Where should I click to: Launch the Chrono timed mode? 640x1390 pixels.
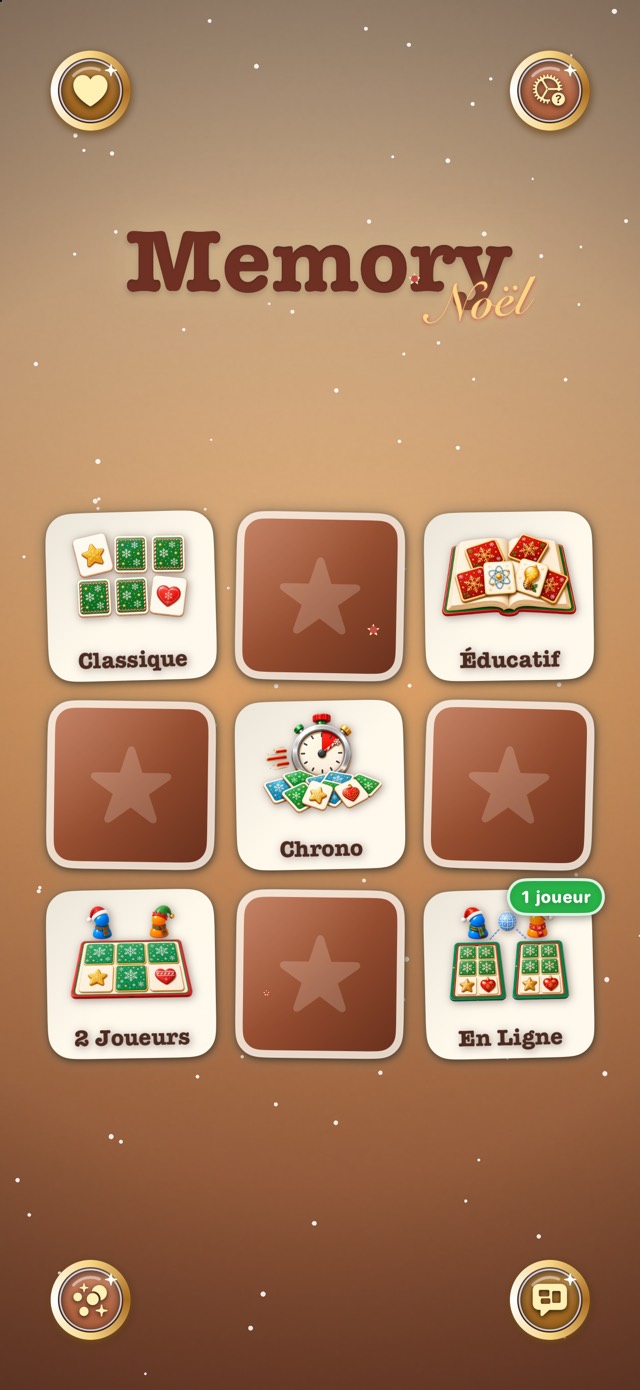(x=320, y=785)
